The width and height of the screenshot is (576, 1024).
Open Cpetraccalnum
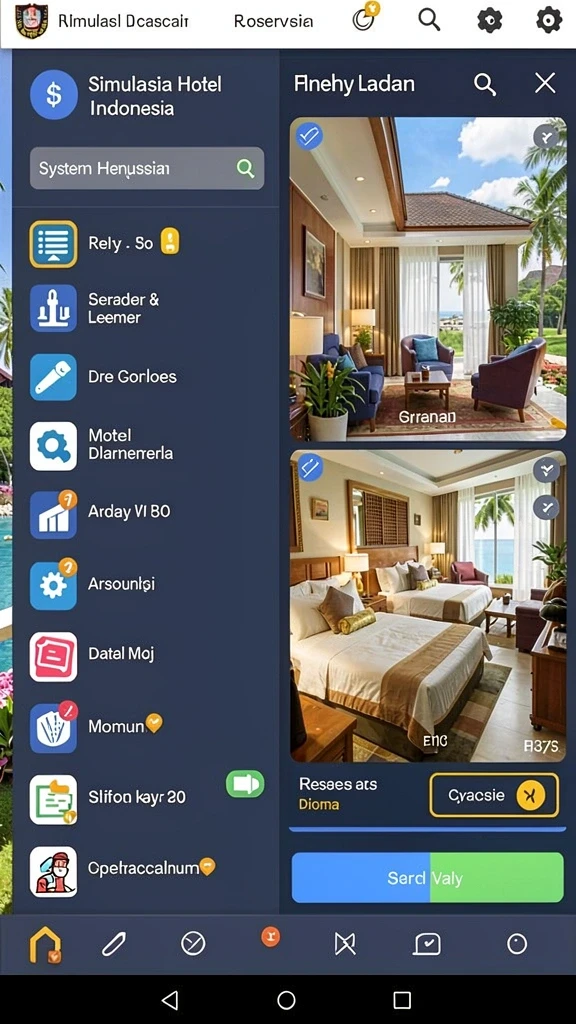click(146, 871)
